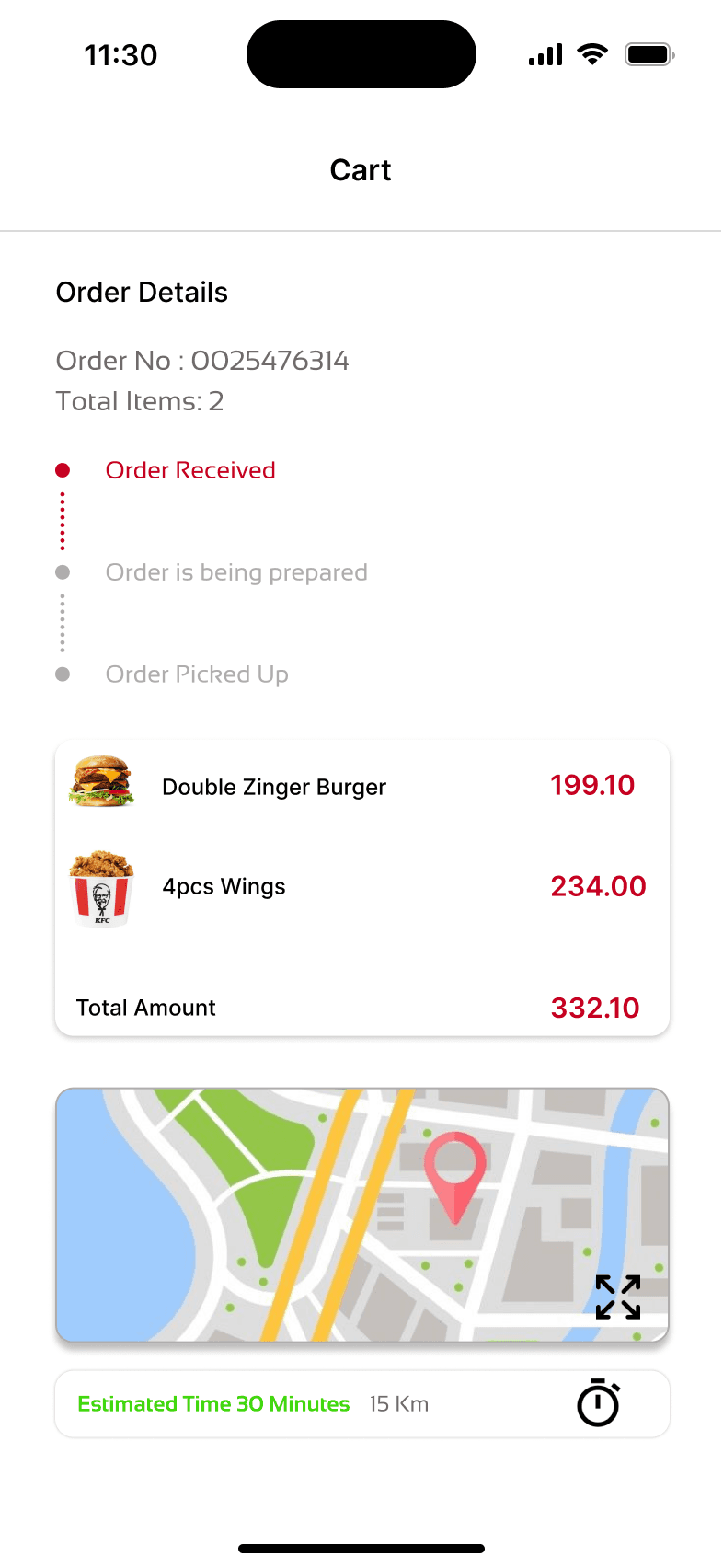Tap the estimated time stopwatch icon
The image size is (723, 1568).
point(598,1403)
